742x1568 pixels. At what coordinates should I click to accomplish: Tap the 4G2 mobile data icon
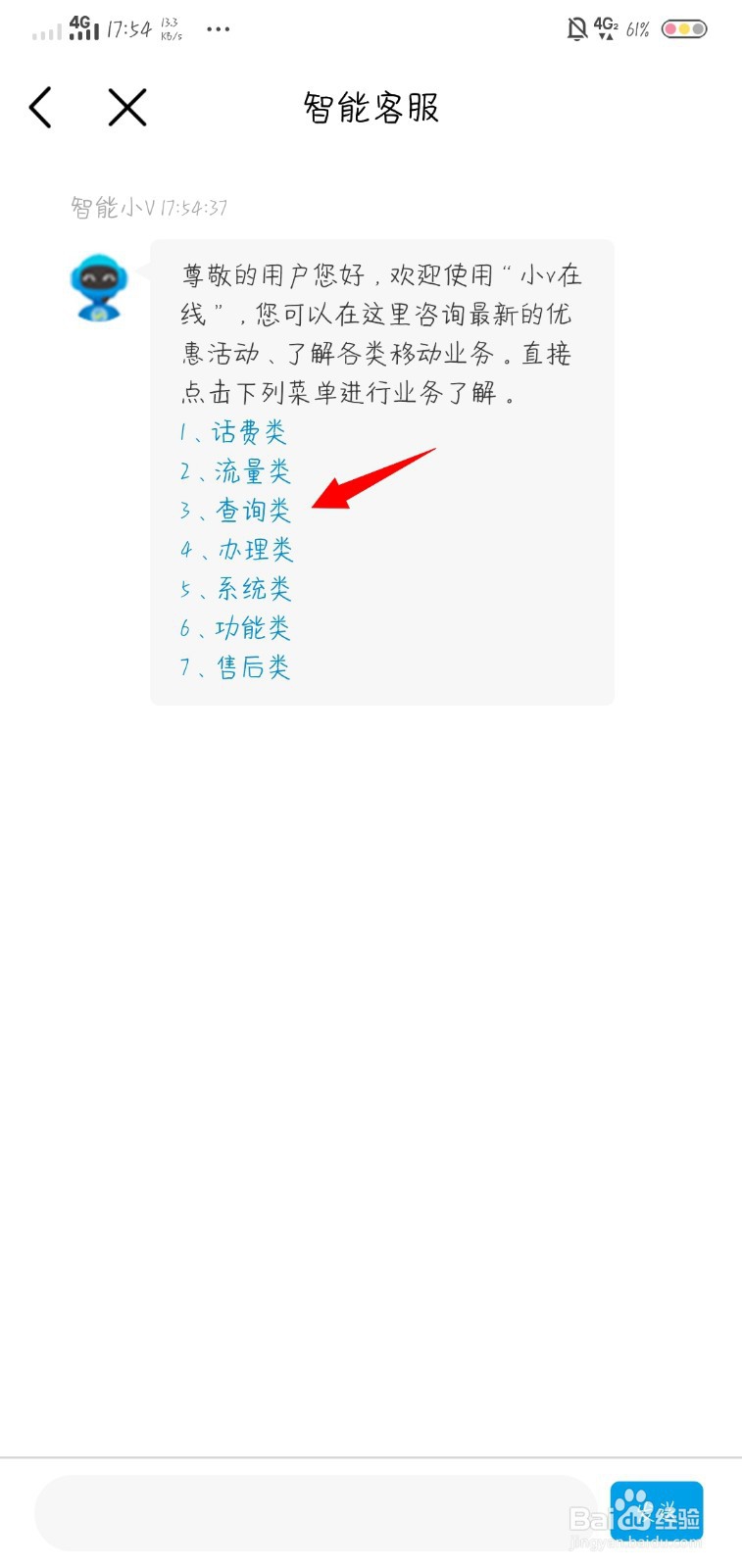tap(608, 29)
